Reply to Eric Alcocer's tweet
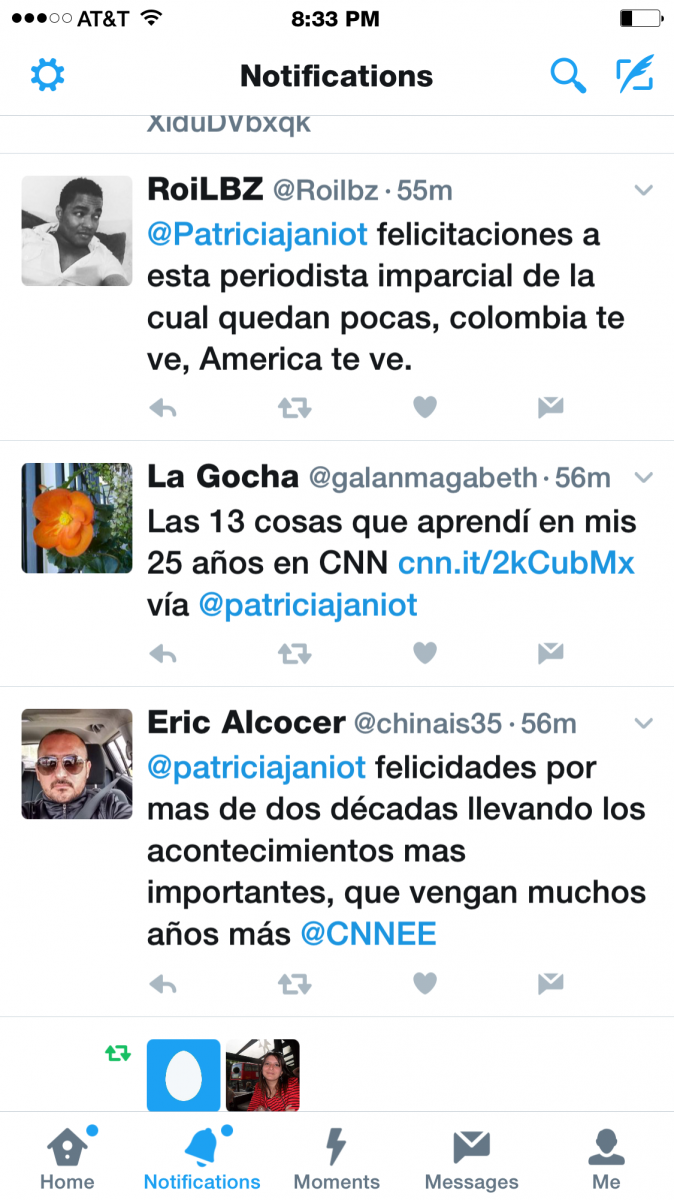The height and width of the screenshot is (1200, 674). [163, 984]
